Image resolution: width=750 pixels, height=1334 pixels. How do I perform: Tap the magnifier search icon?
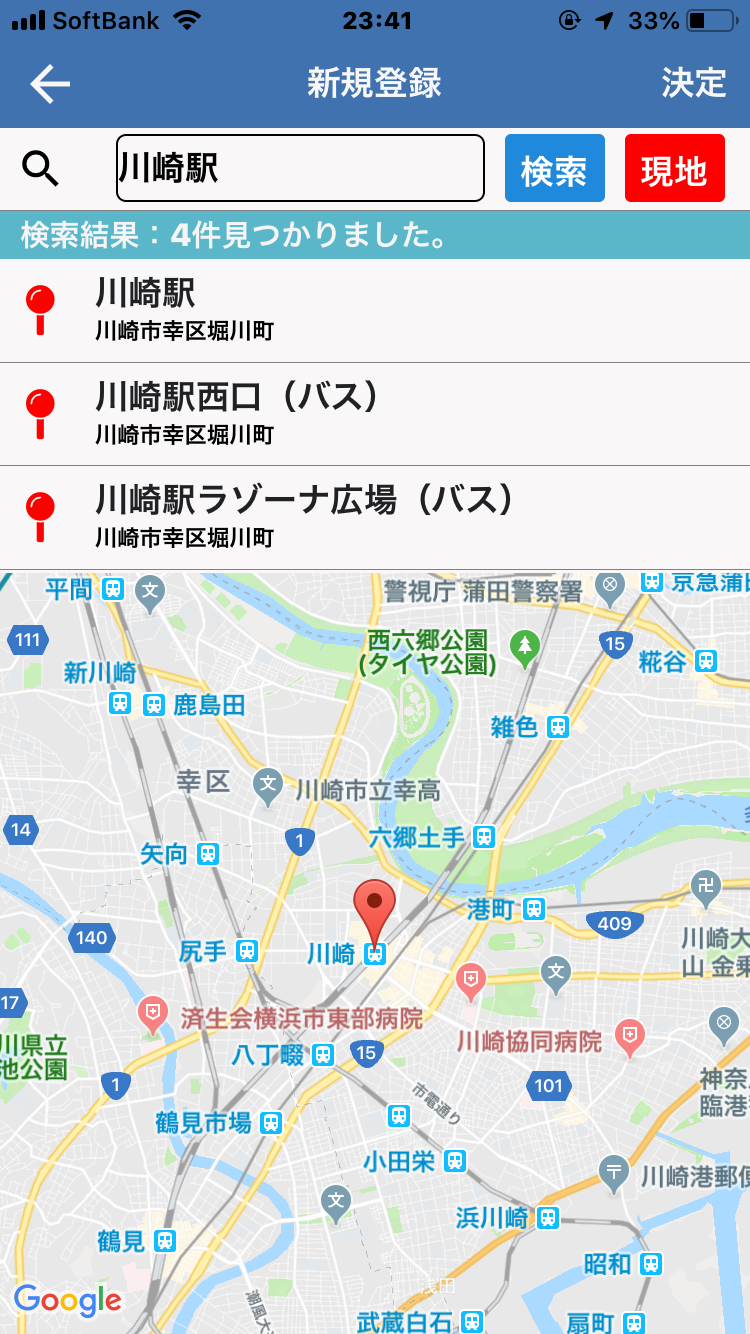[41, 170]
